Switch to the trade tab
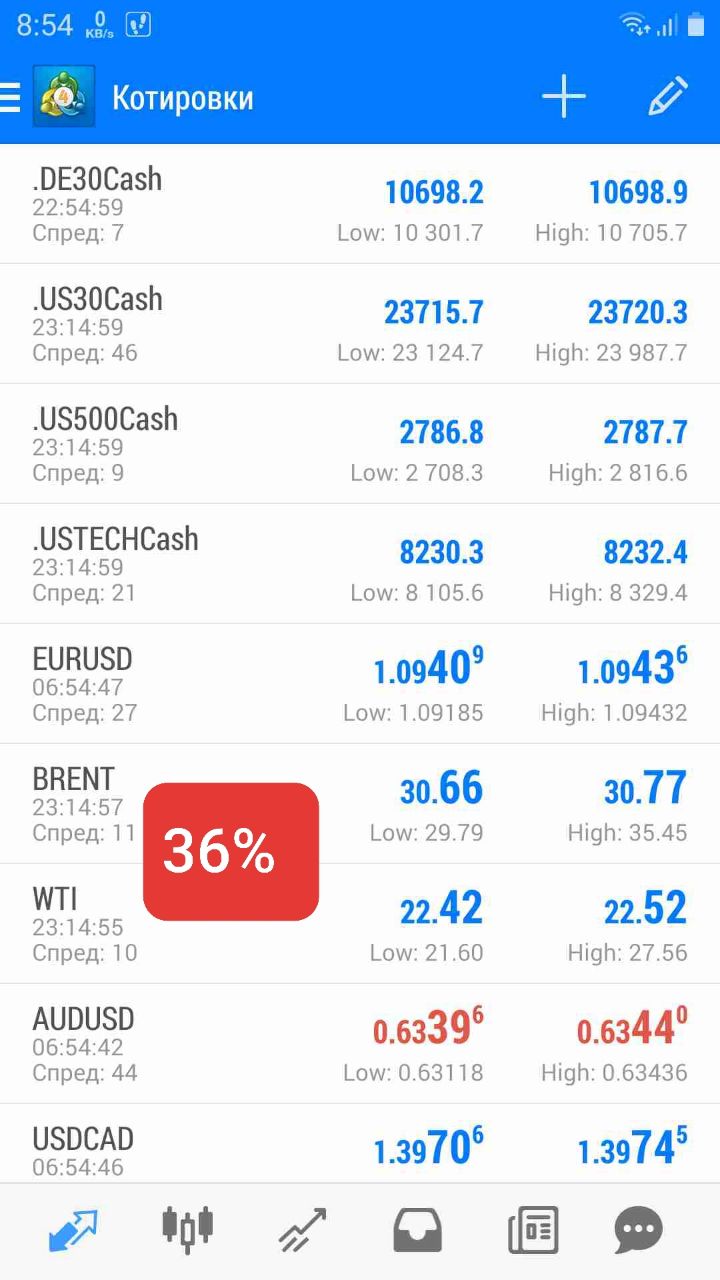This screenshot has width=720, height=1280. click(x=303, y=1230)
